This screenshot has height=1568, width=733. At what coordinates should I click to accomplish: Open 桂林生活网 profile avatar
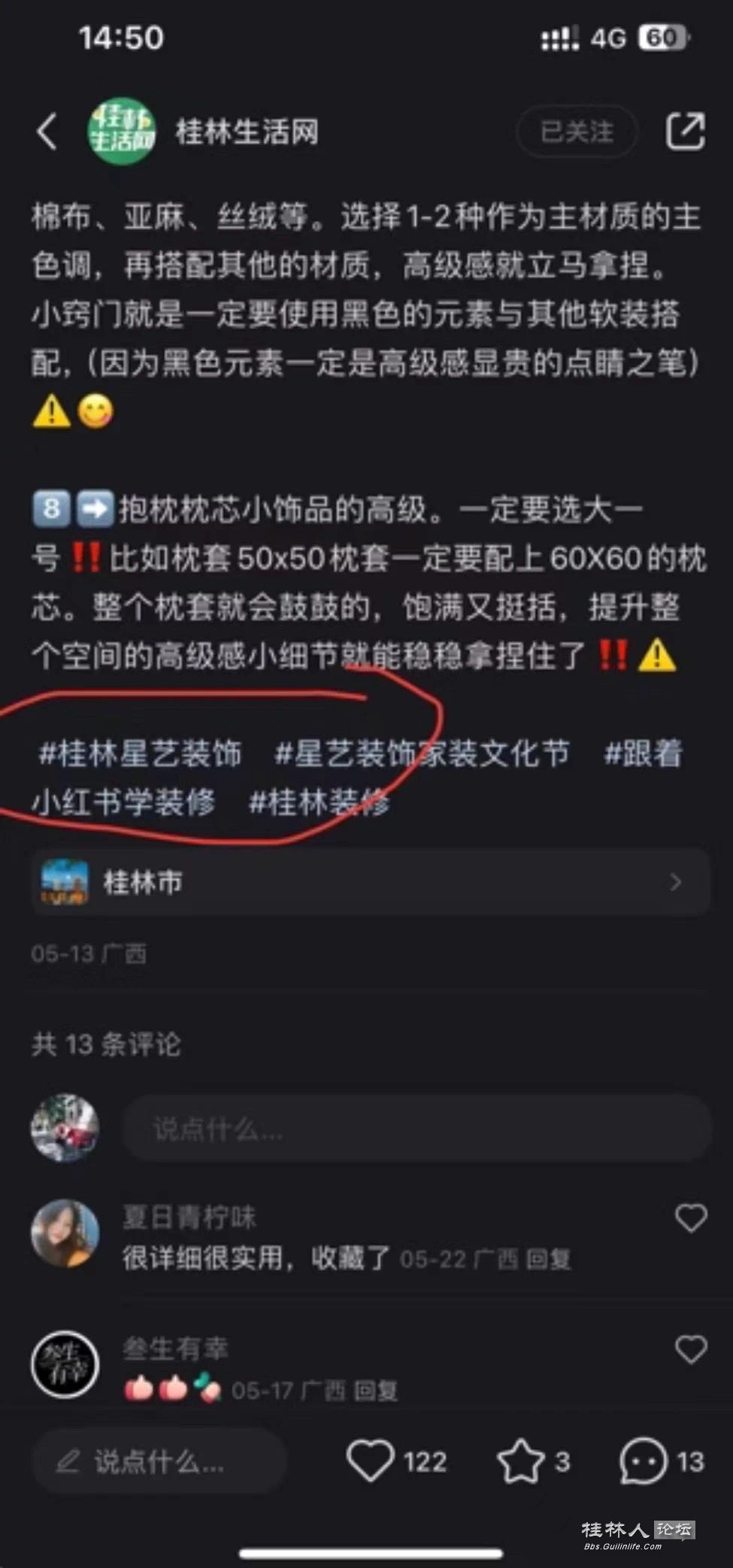[122, 132]
